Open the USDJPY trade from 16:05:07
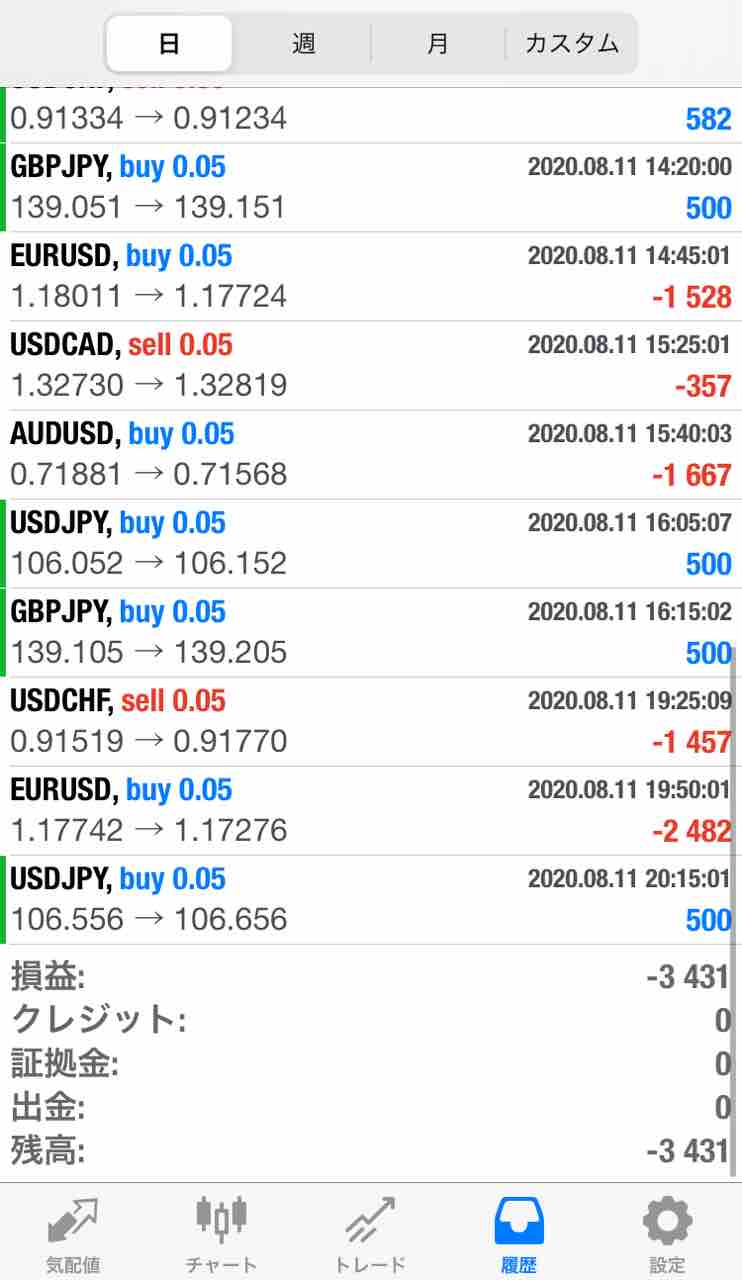742x1280 pixels. point(371,543)
